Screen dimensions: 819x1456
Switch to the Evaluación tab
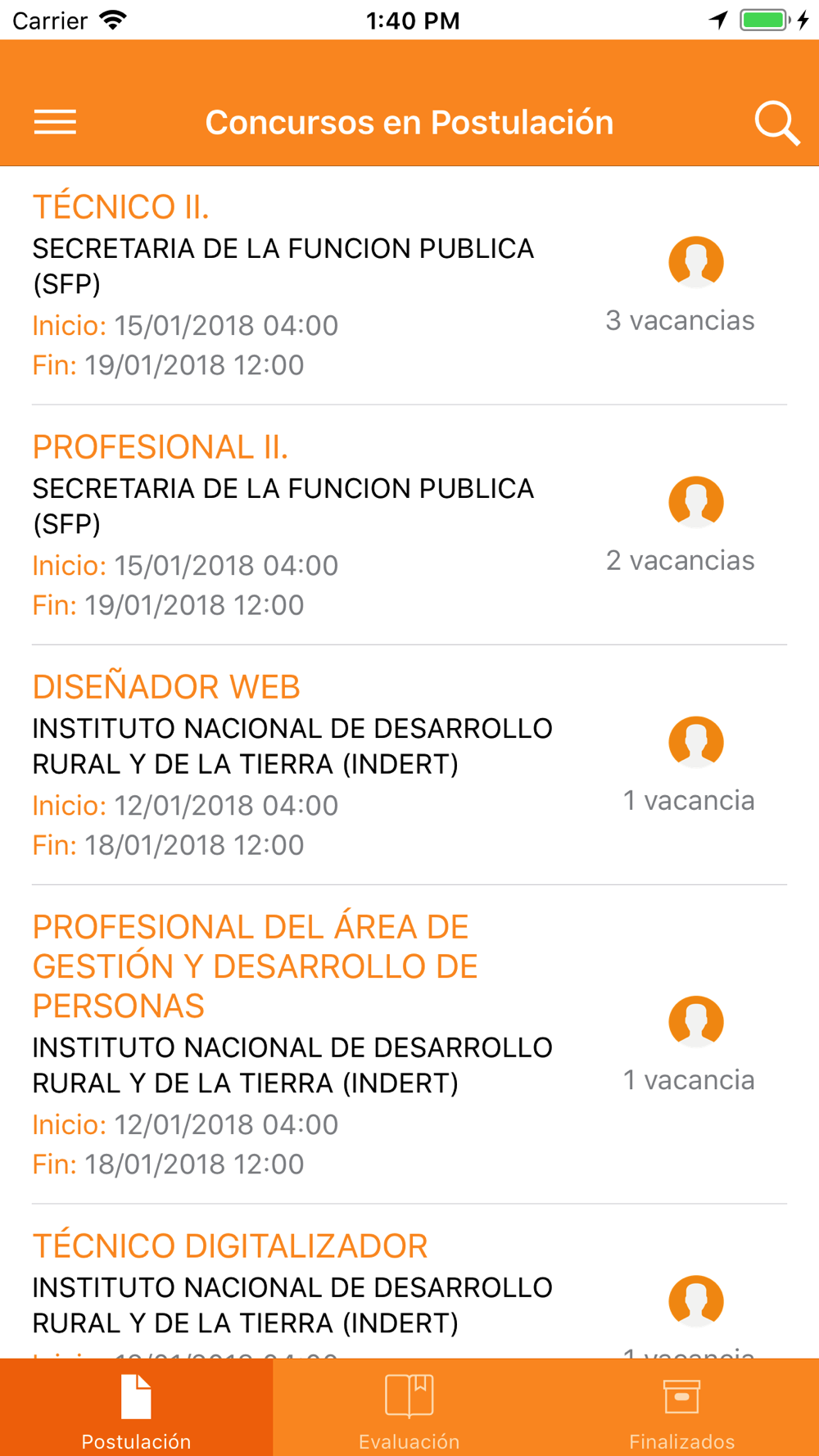click(409, 1409)
